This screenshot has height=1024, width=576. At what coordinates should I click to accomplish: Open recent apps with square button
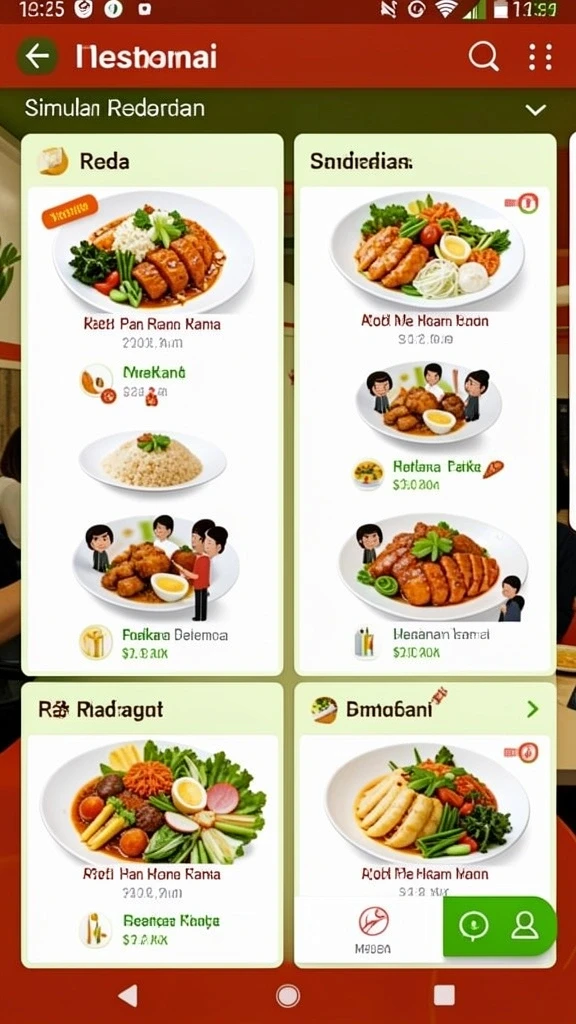coord(444,995)
